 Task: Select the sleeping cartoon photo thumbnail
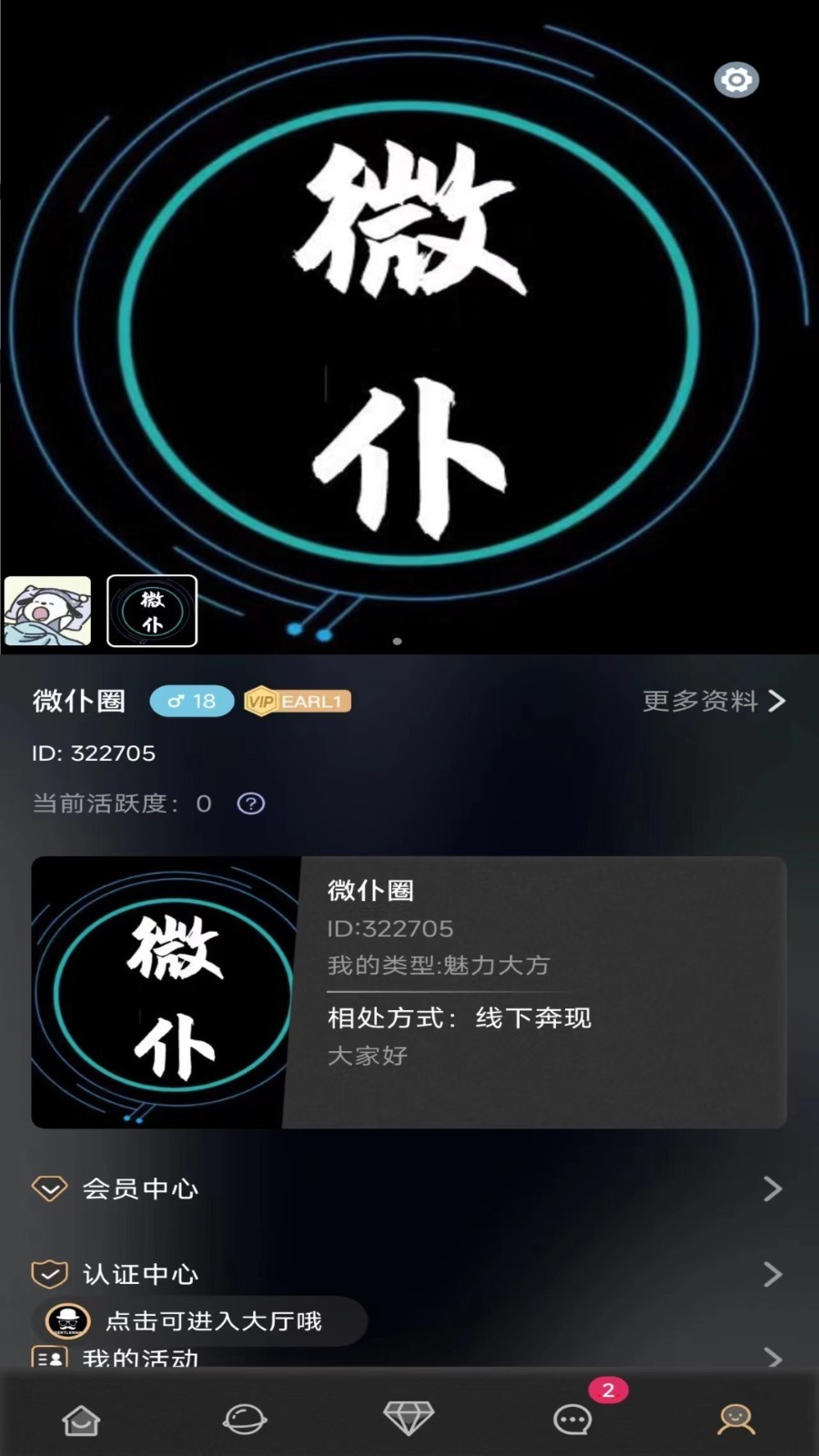pos(47,611)
